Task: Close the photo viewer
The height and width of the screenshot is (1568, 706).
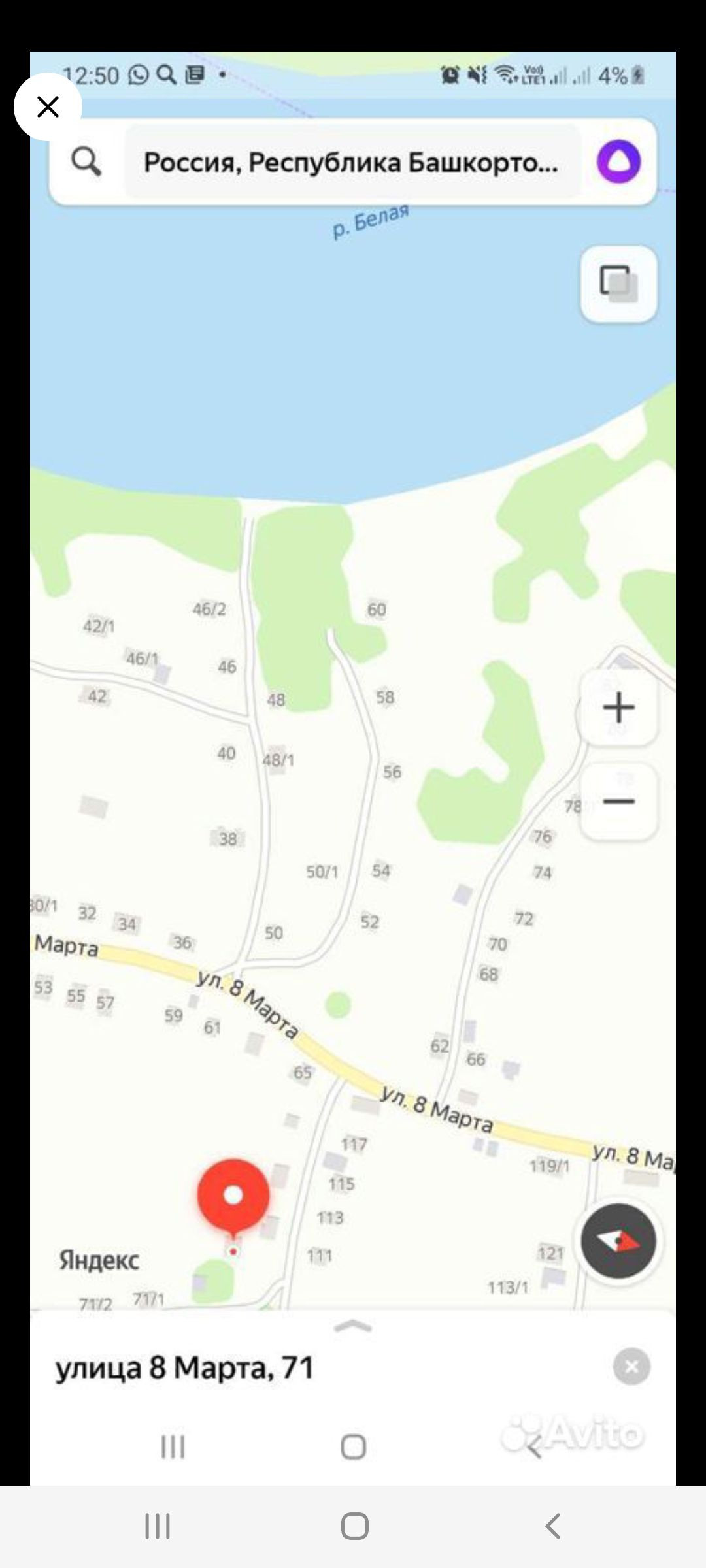Action: click(x=48, y=107)
